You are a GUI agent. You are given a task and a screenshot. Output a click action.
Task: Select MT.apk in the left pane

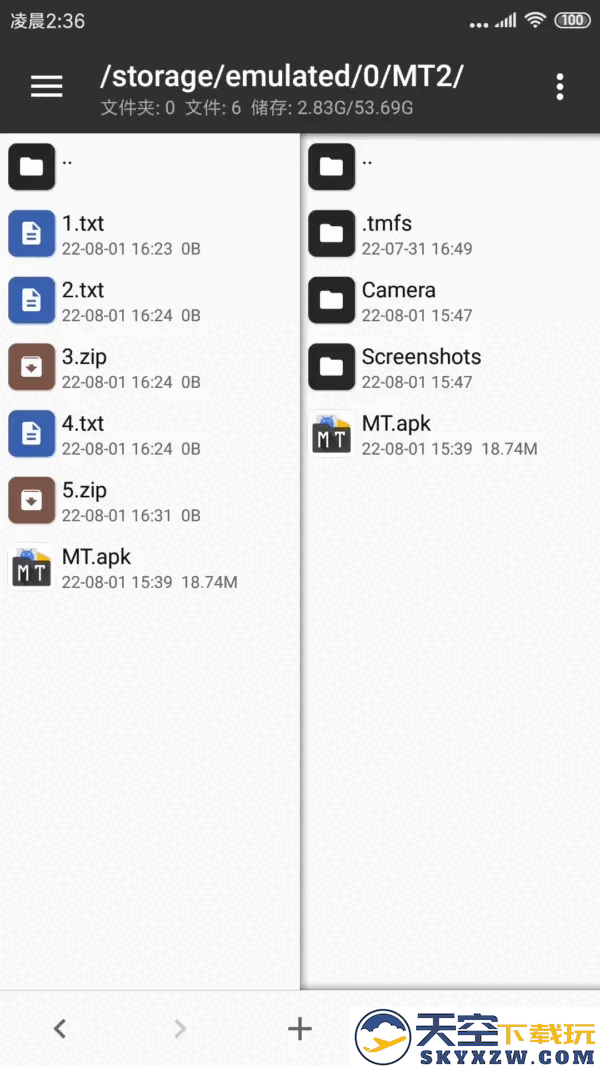click(150, 567)
